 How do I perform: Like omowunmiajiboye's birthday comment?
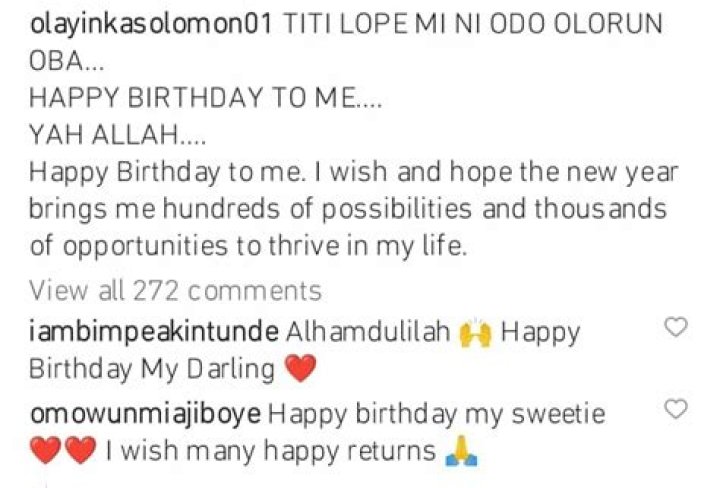(677, 409)
